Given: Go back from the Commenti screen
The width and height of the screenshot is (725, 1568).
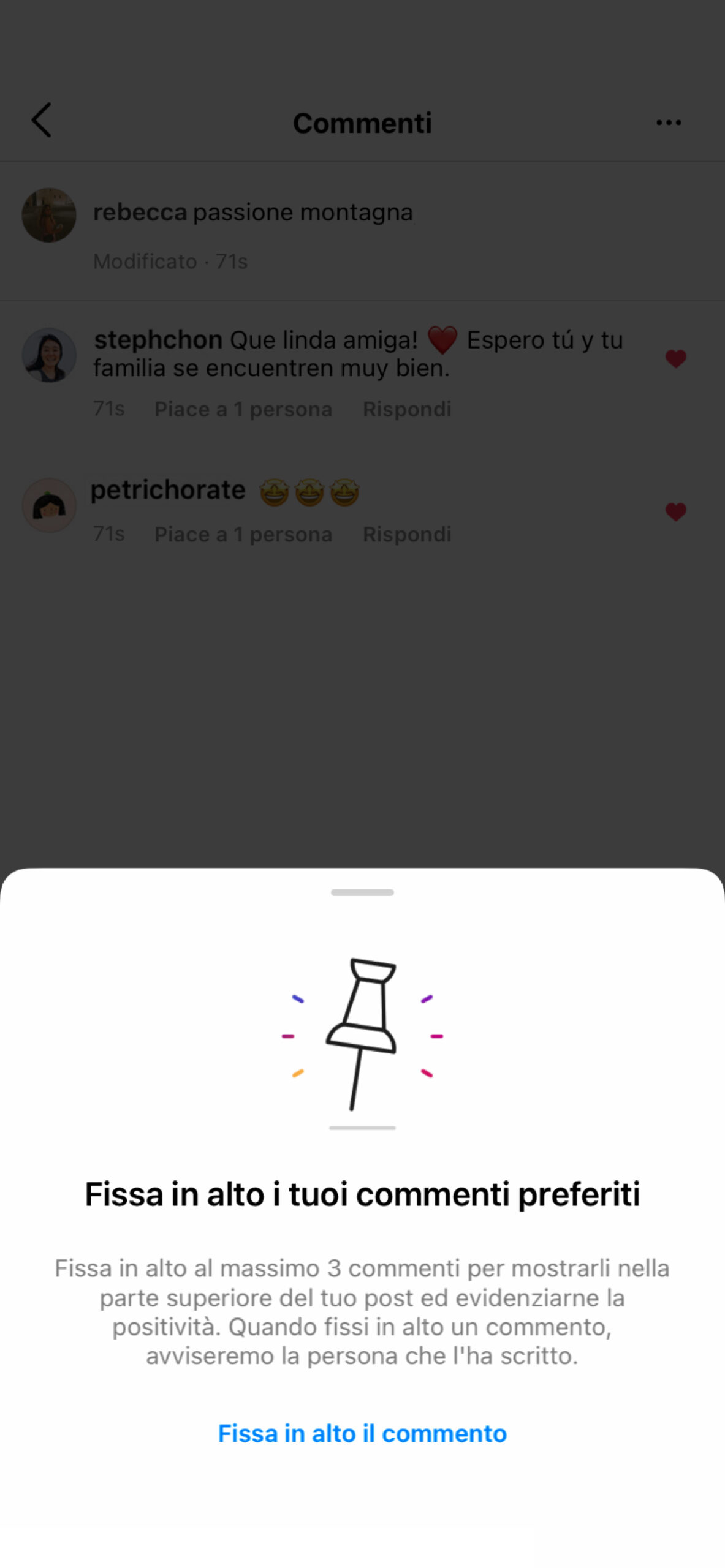Looking at the screenshot, I should [x=42, y=120].
